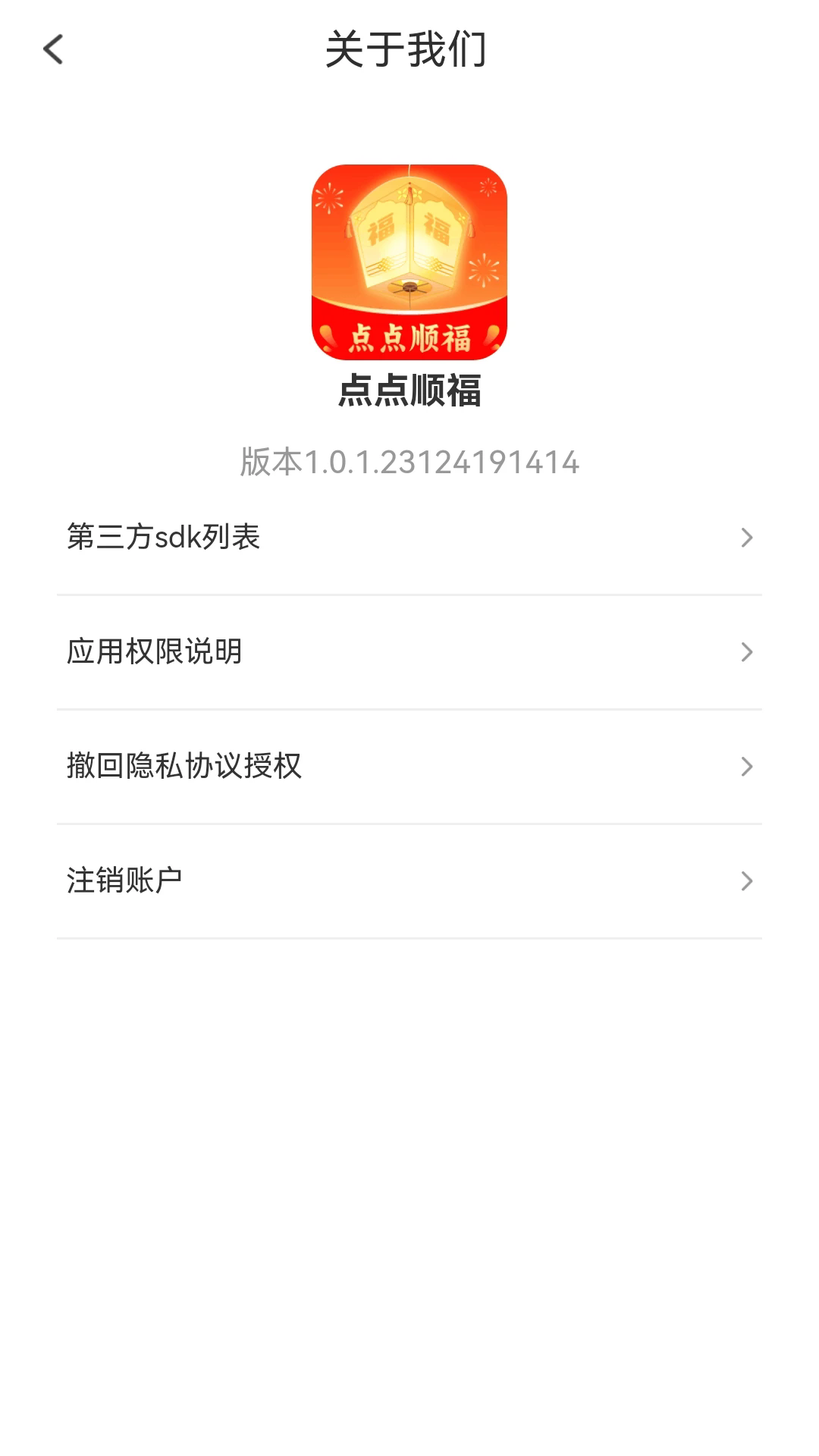Viewport: 819px width, 1456px height.
Task: Open app permission explanations
Action: (x=153, y=652)
